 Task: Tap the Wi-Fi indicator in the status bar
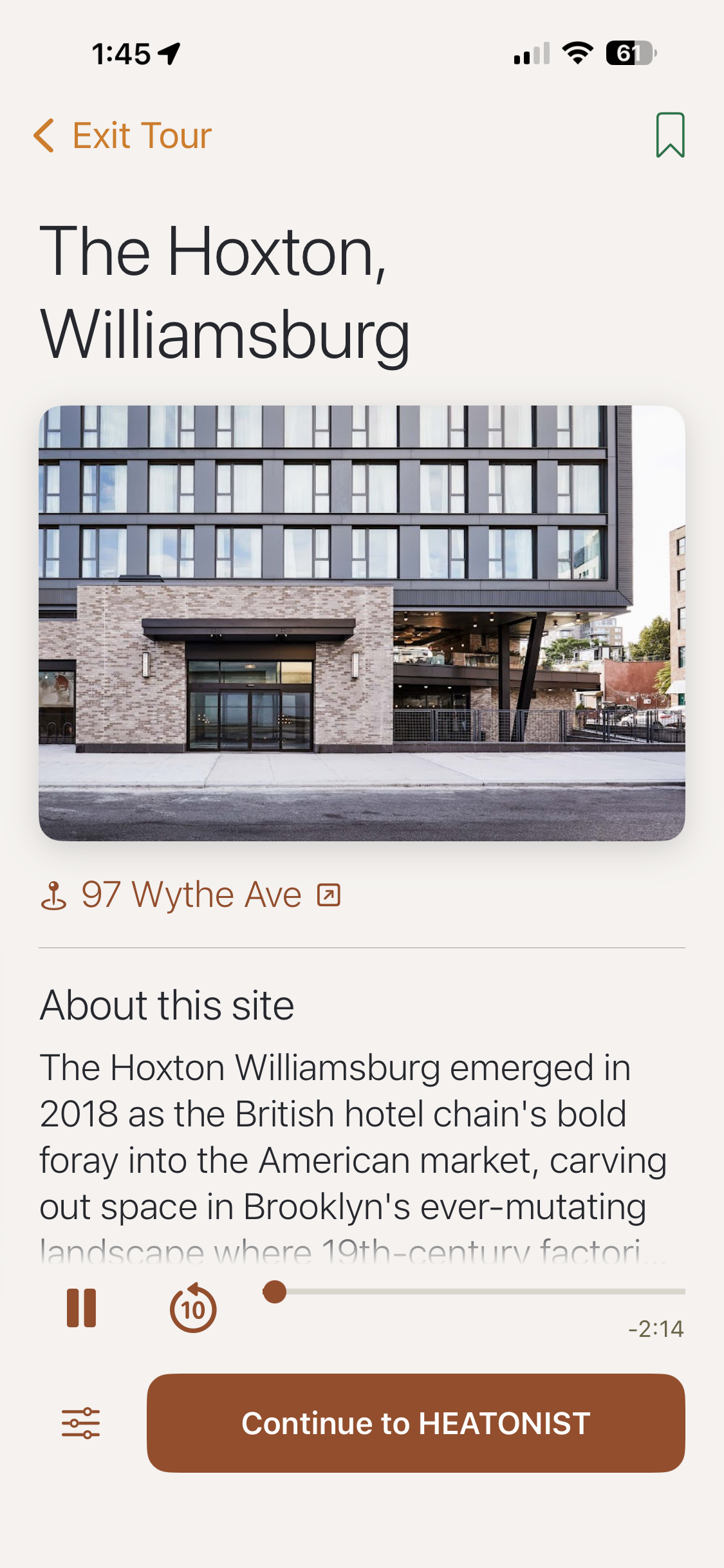577,54
